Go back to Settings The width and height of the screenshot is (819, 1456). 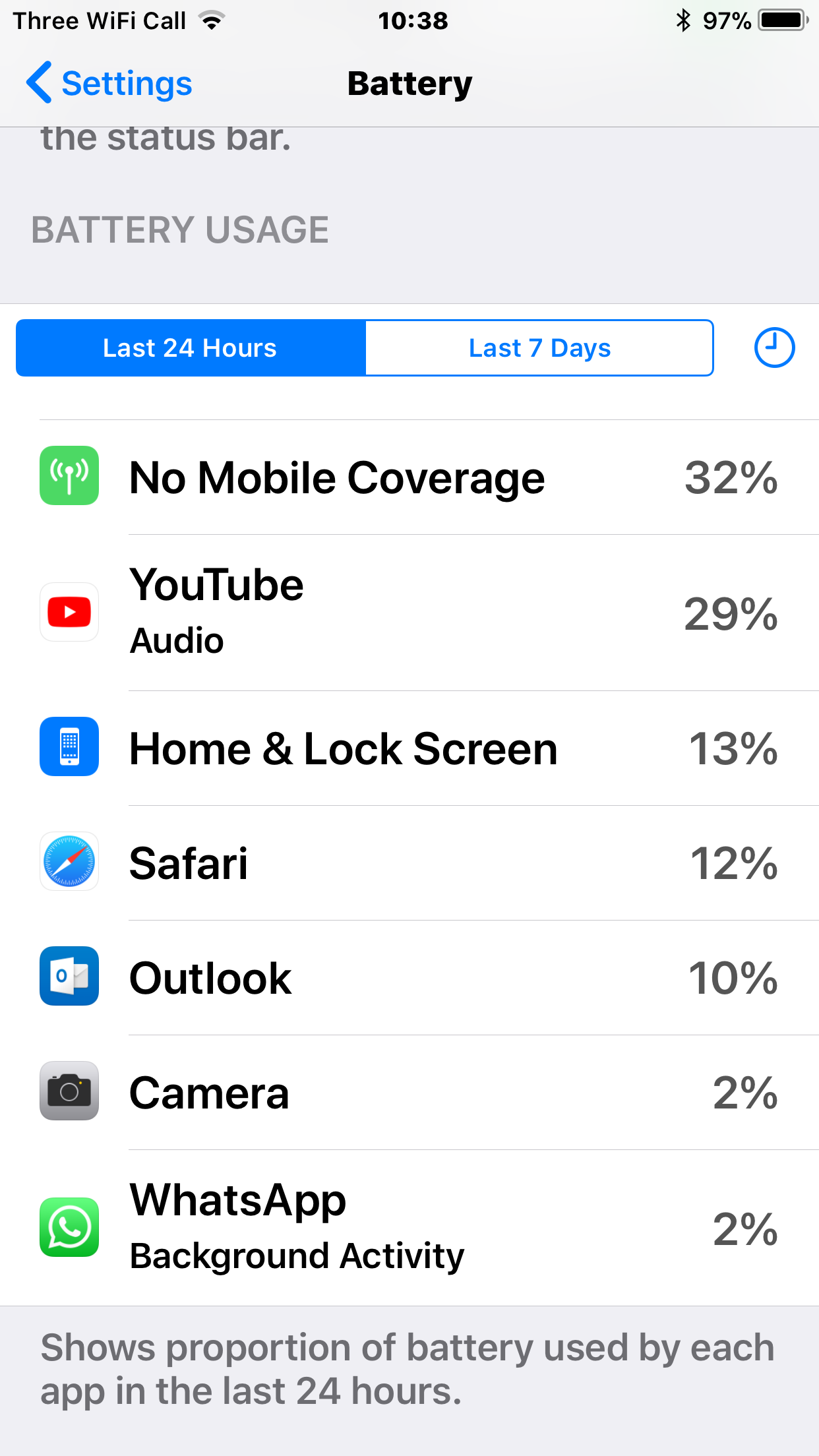[109, 84]
